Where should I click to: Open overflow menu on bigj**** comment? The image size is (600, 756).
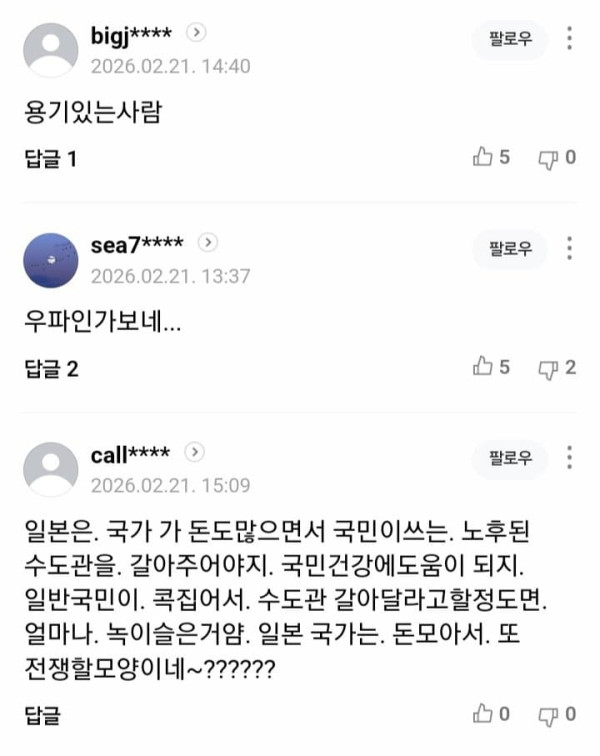point(570,40)
